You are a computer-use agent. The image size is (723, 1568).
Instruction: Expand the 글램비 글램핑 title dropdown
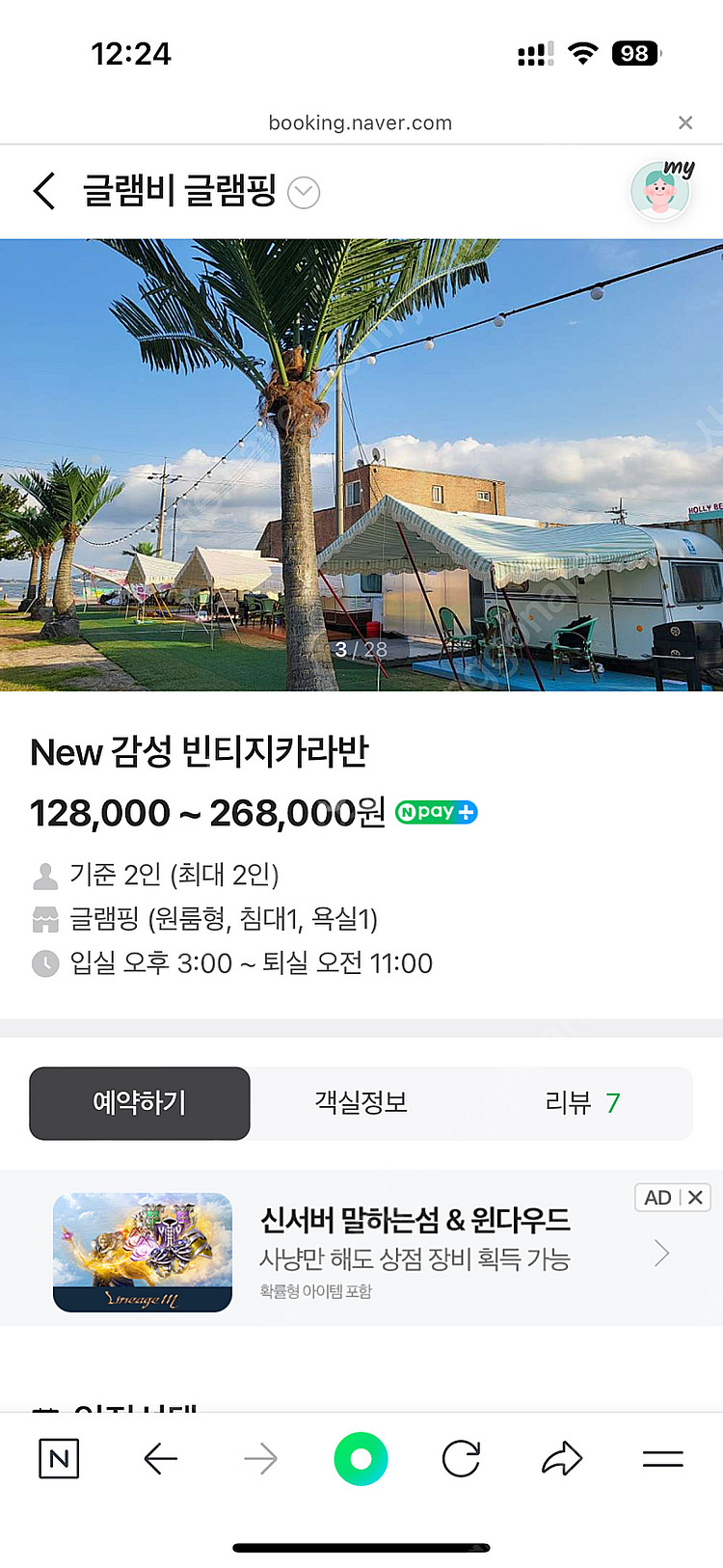pos(304,193)
